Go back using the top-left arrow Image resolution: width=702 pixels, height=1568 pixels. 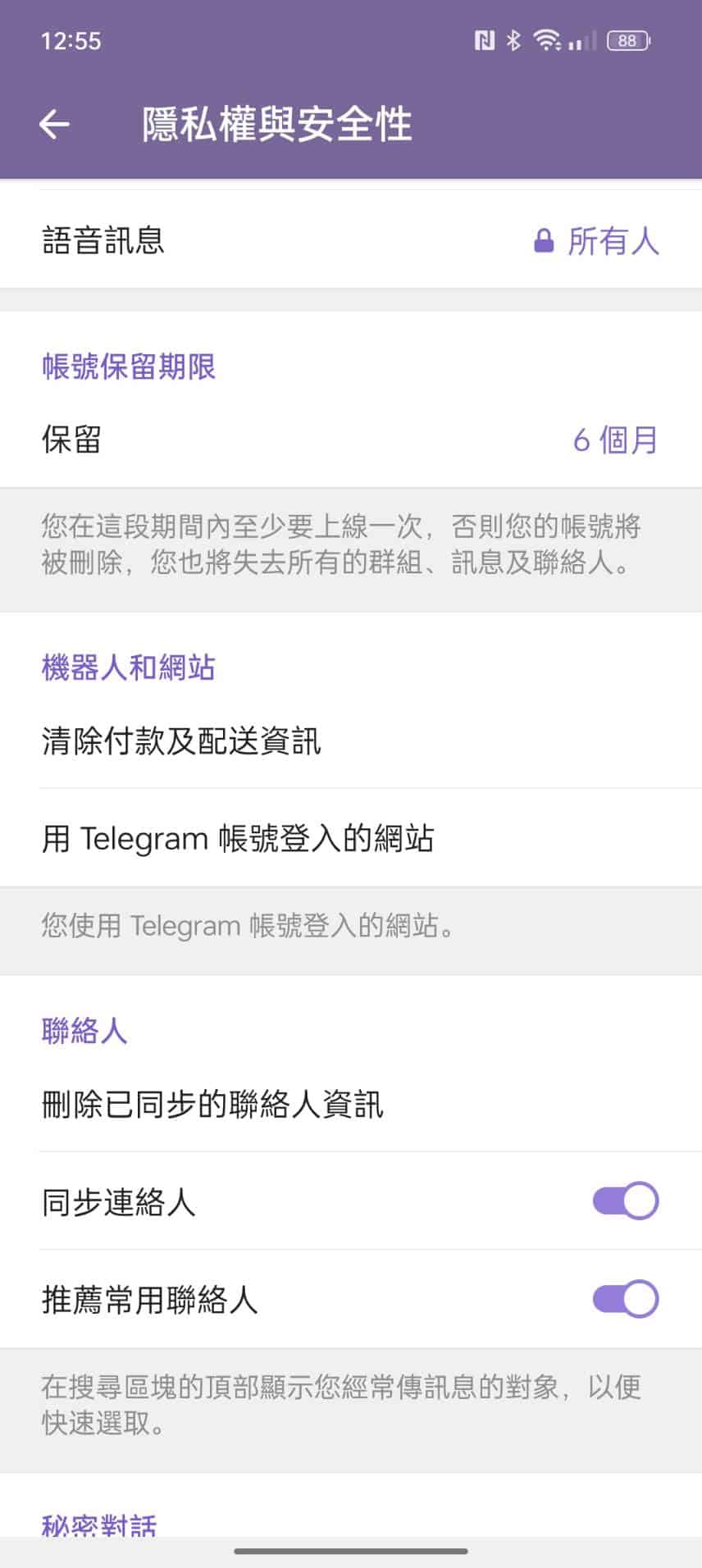pyautogui.click(x=54, y=125)
